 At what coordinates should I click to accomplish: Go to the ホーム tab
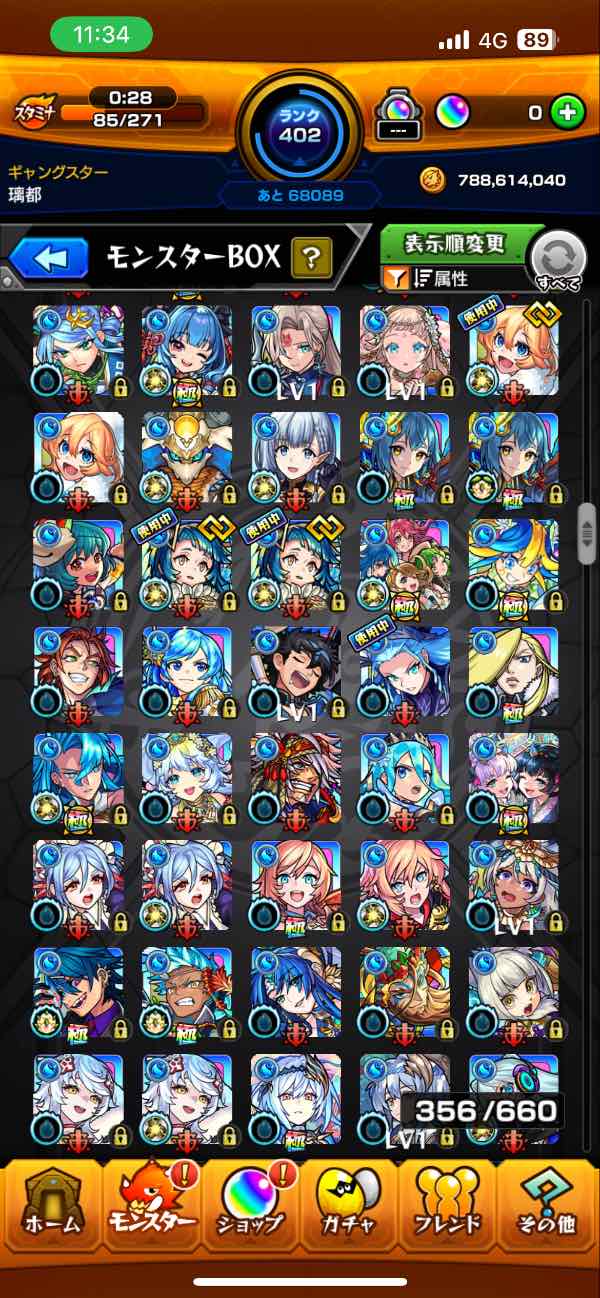49,1206
